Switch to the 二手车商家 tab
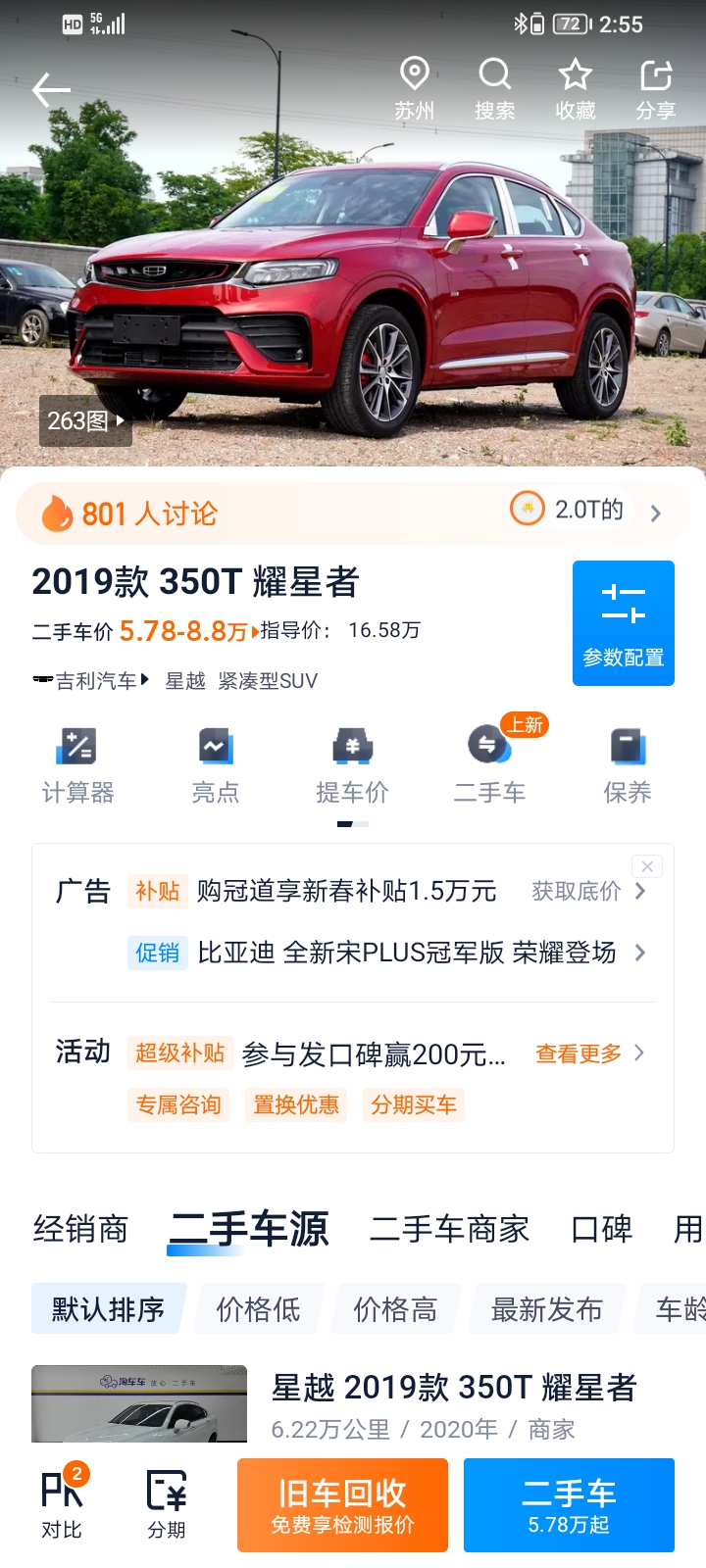This screenshot has width=706, height=1568. [450, 1229]
